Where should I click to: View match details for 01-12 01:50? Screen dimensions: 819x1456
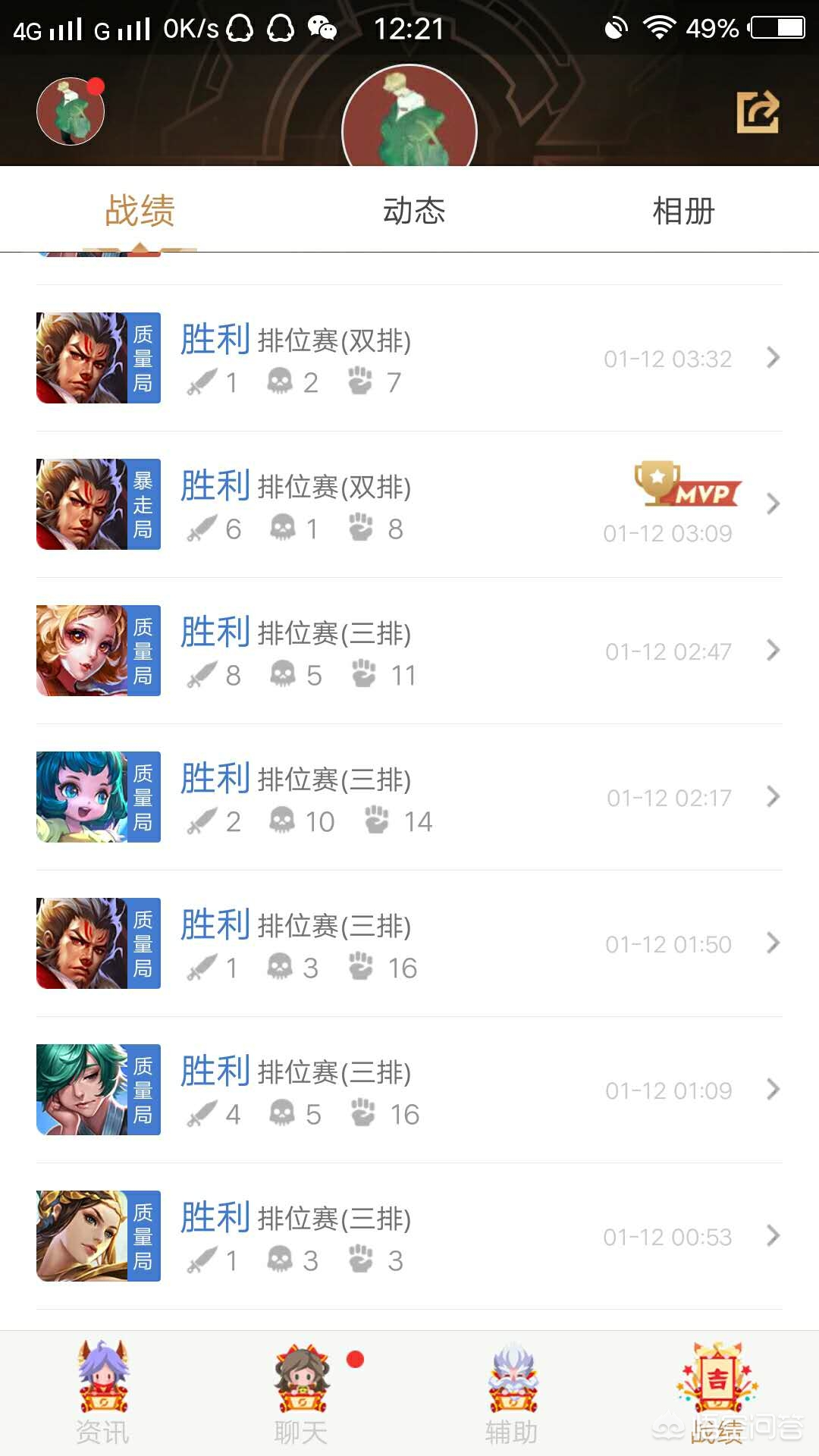(x=409, y=943)
